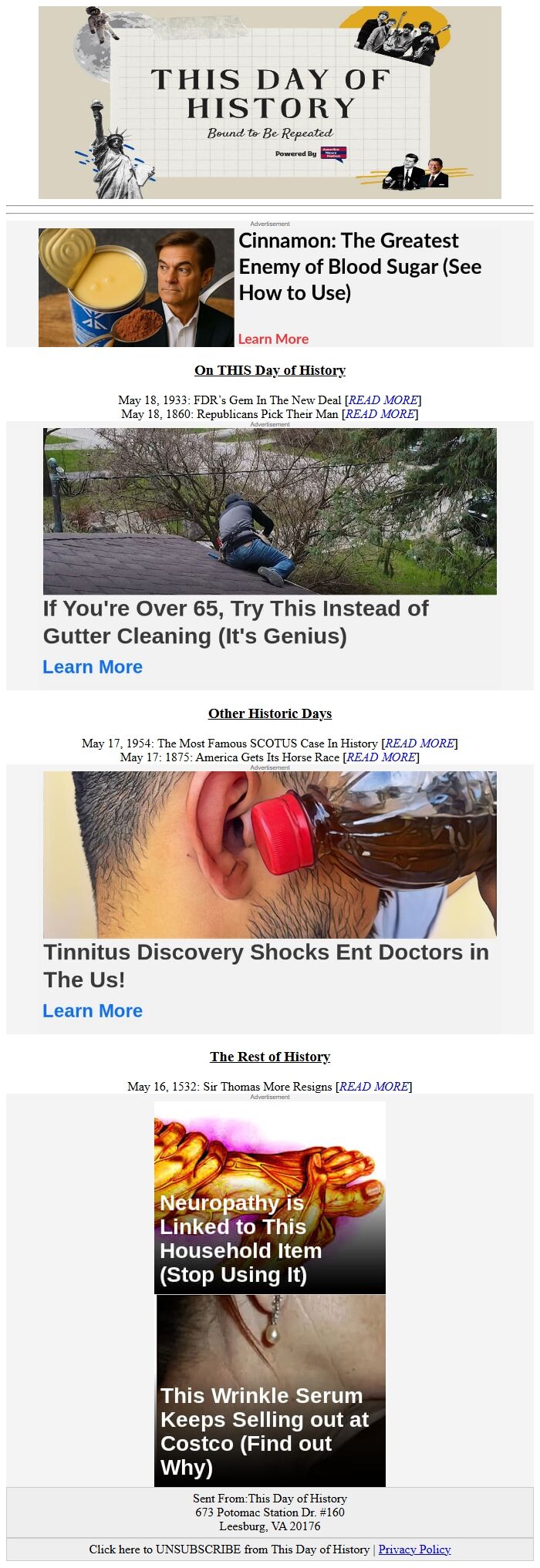Open the Costco wrinkle serum ad
Image resolution: width=540 pixels, height=1568 pixels.
pos(270,1391)
